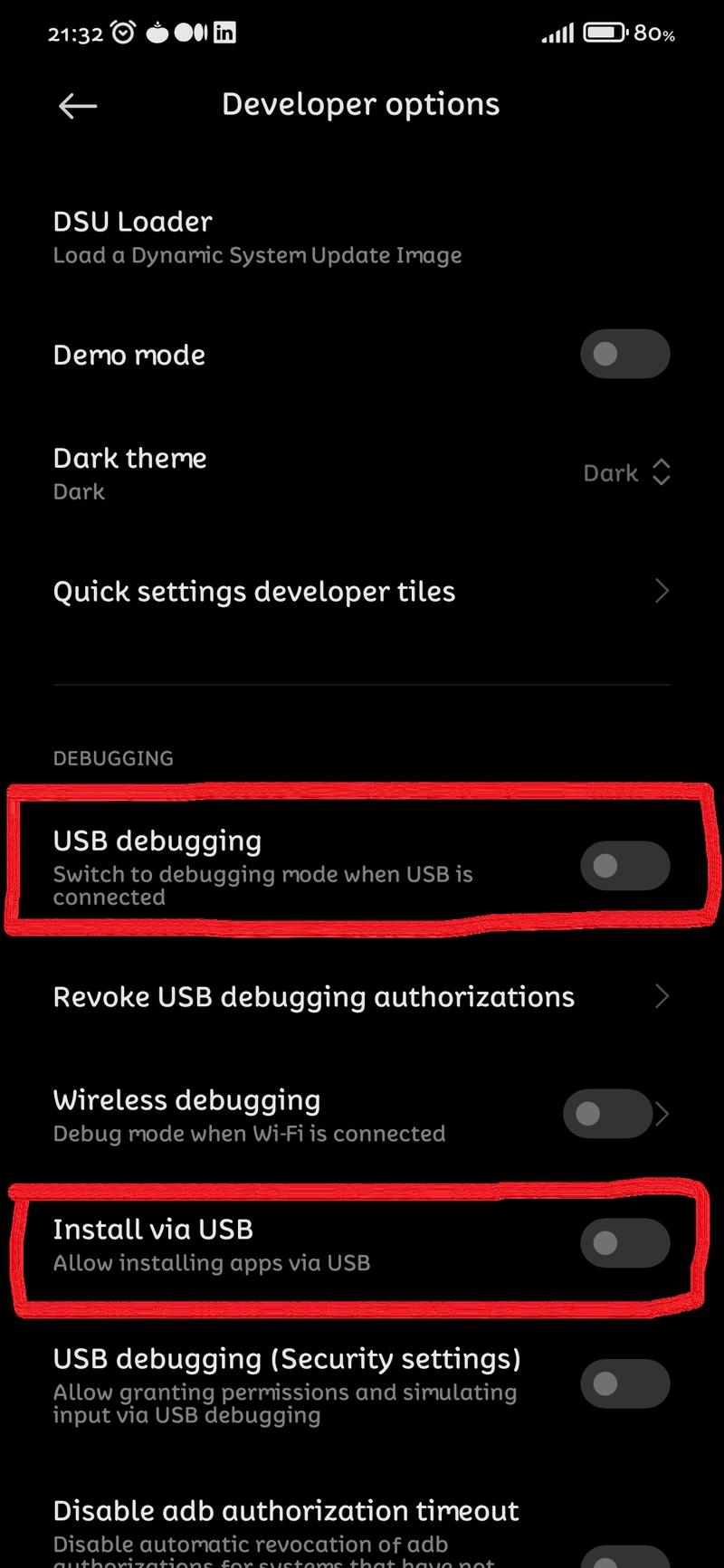
Task: Go back from Developer options
Action: [78, 106]
